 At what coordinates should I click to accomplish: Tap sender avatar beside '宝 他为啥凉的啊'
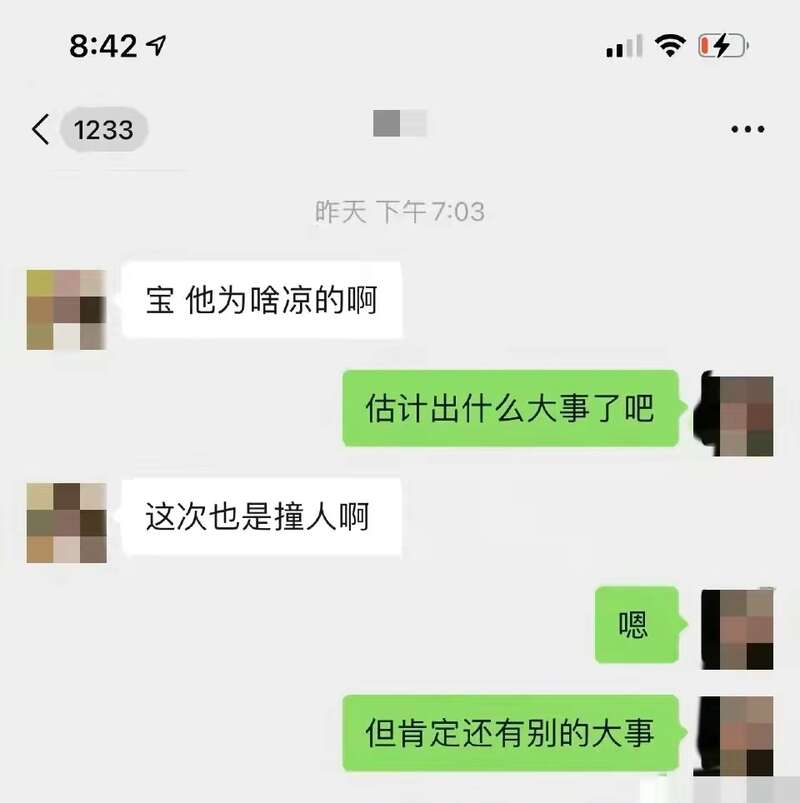(66, 309)
